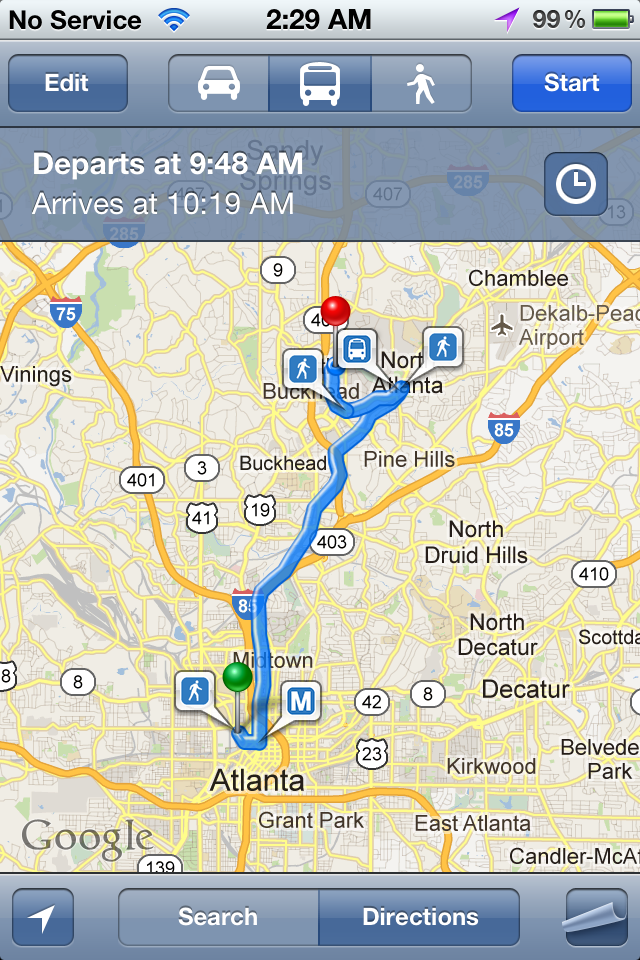Tap the bus stop marker near Buckhead
The width and height of the screenshot is (640, 960).
tap(356, 348)
